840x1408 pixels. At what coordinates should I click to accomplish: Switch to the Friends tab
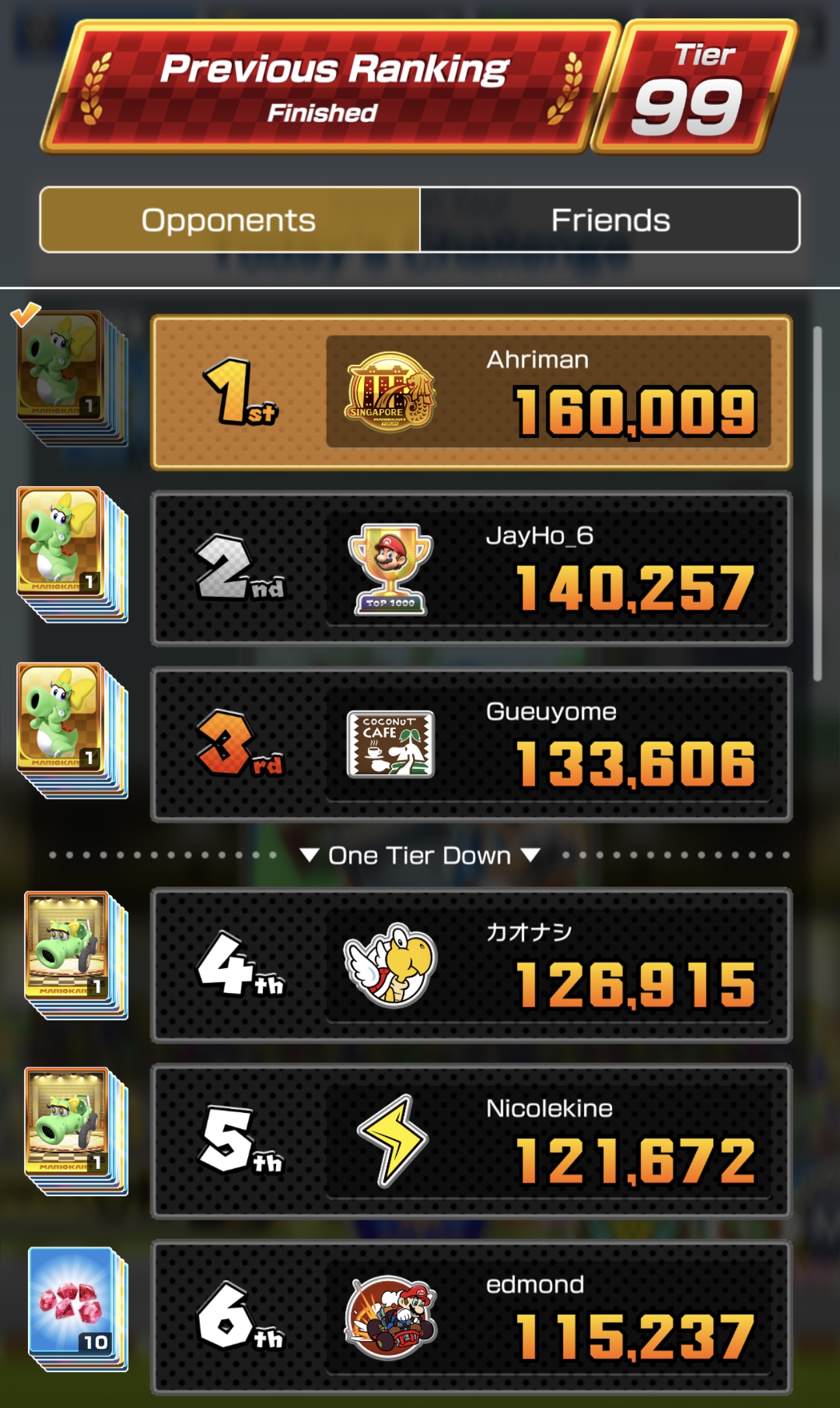(x=610, y=220)
